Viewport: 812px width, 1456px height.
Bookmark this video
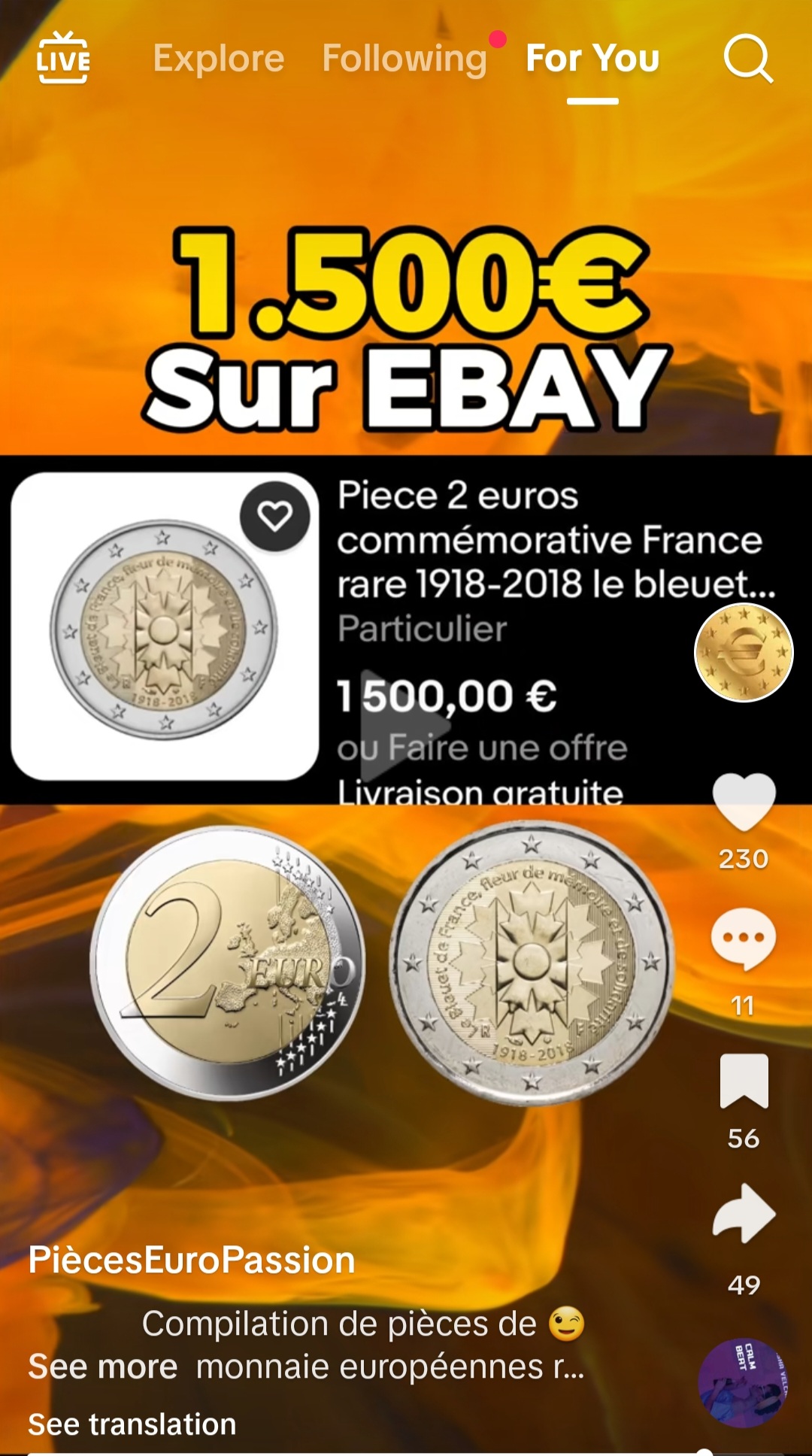coord(743,1081)
